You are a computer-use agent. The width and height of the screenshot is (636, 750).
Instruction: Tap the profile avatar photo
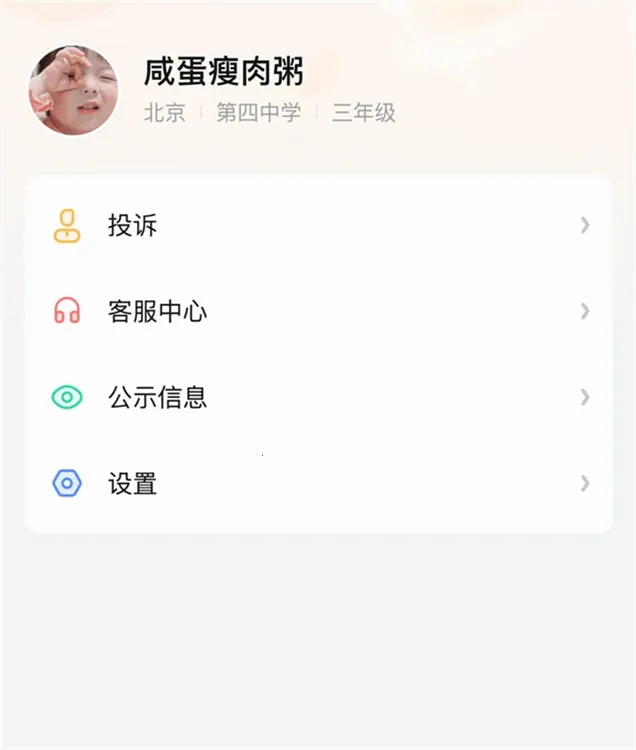click(72, 90)
